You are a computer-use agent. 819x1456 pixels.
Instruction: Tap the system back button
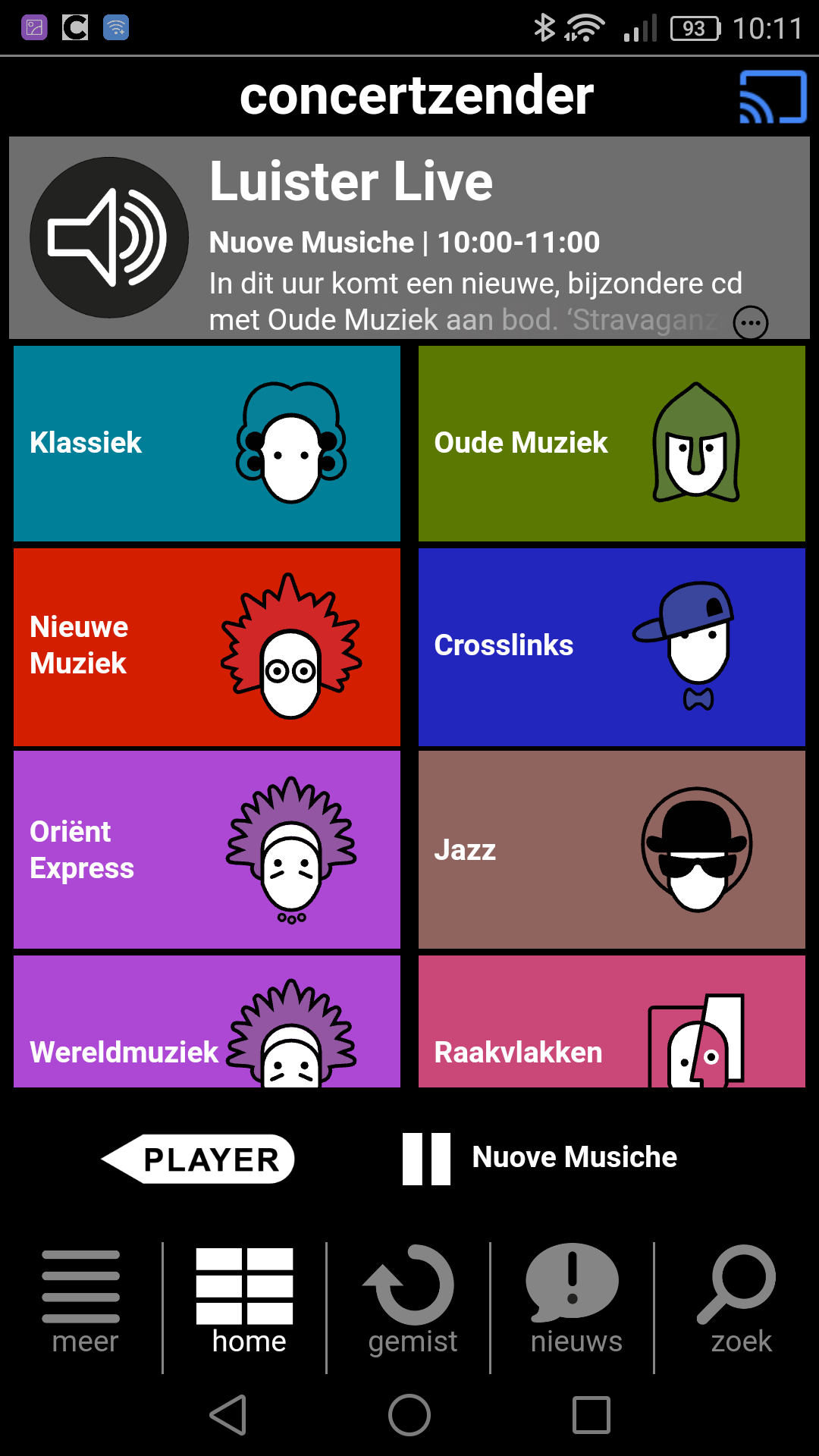pyautogui.click(x=227, y=1415)
